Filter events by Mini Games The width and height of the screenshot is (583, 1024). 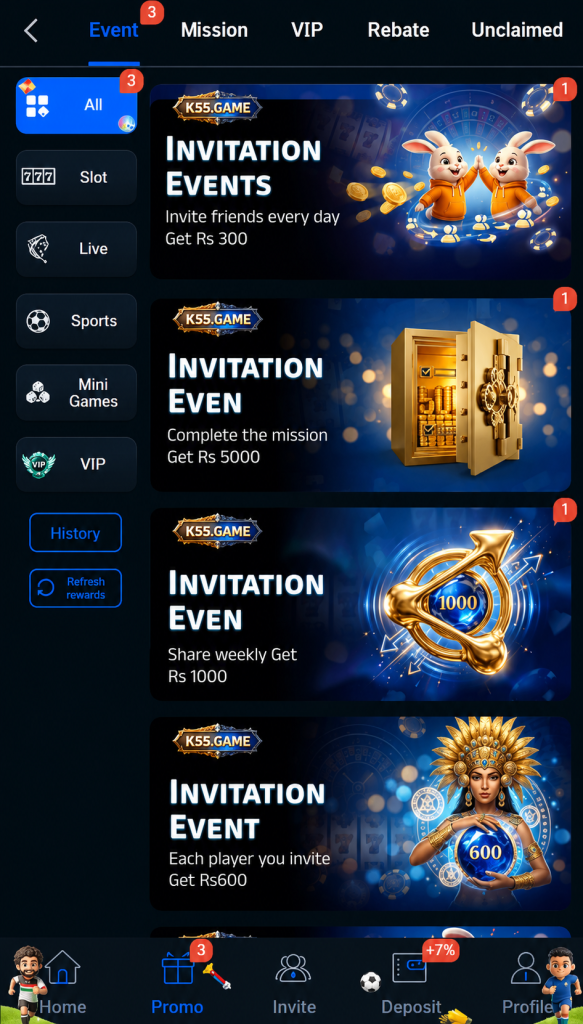76,392
